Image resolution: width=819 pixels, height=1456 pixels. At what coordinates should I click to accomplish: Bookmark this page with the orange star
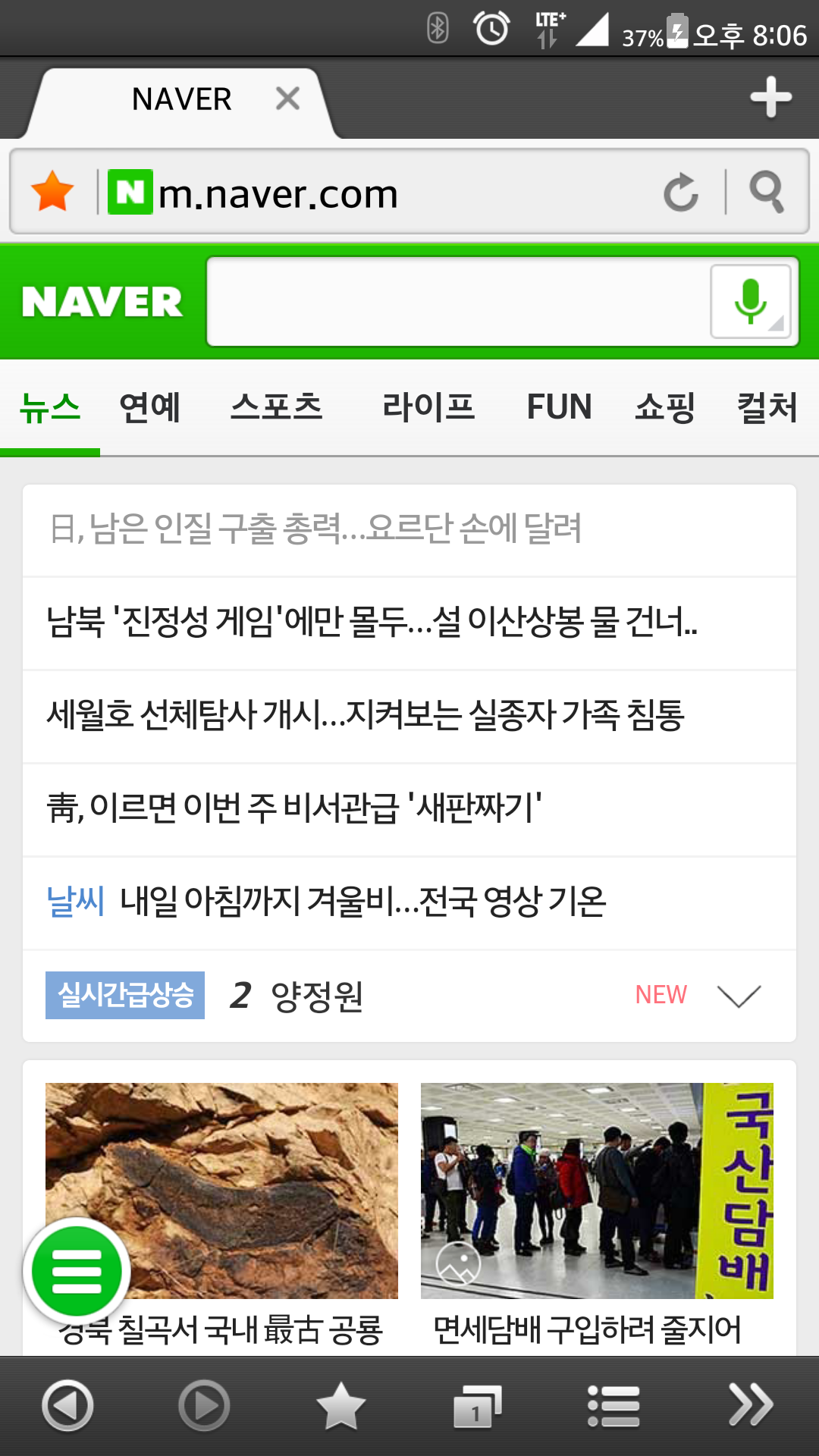pos(52,192)
